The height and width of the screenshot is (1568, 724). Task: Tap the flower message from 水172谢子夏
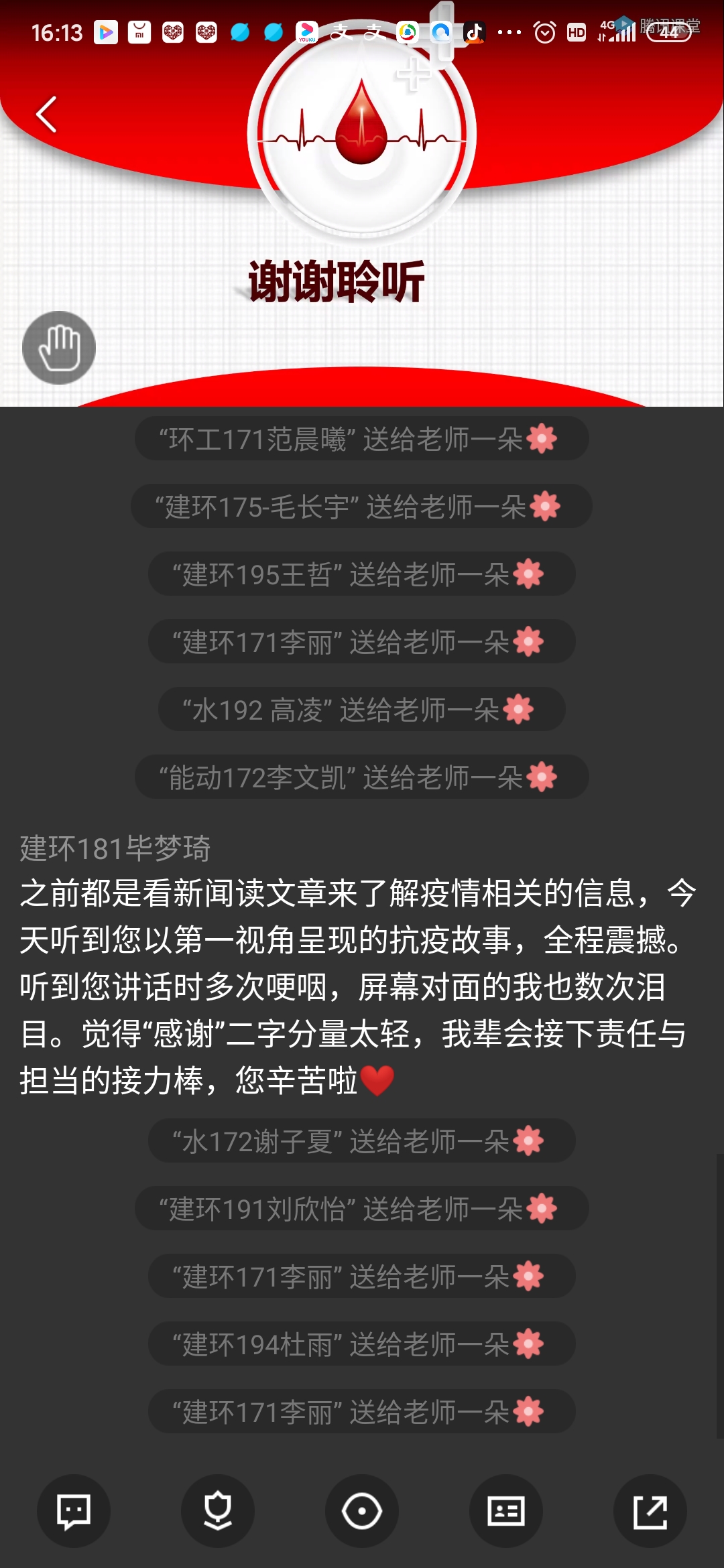pos(362,1142)
